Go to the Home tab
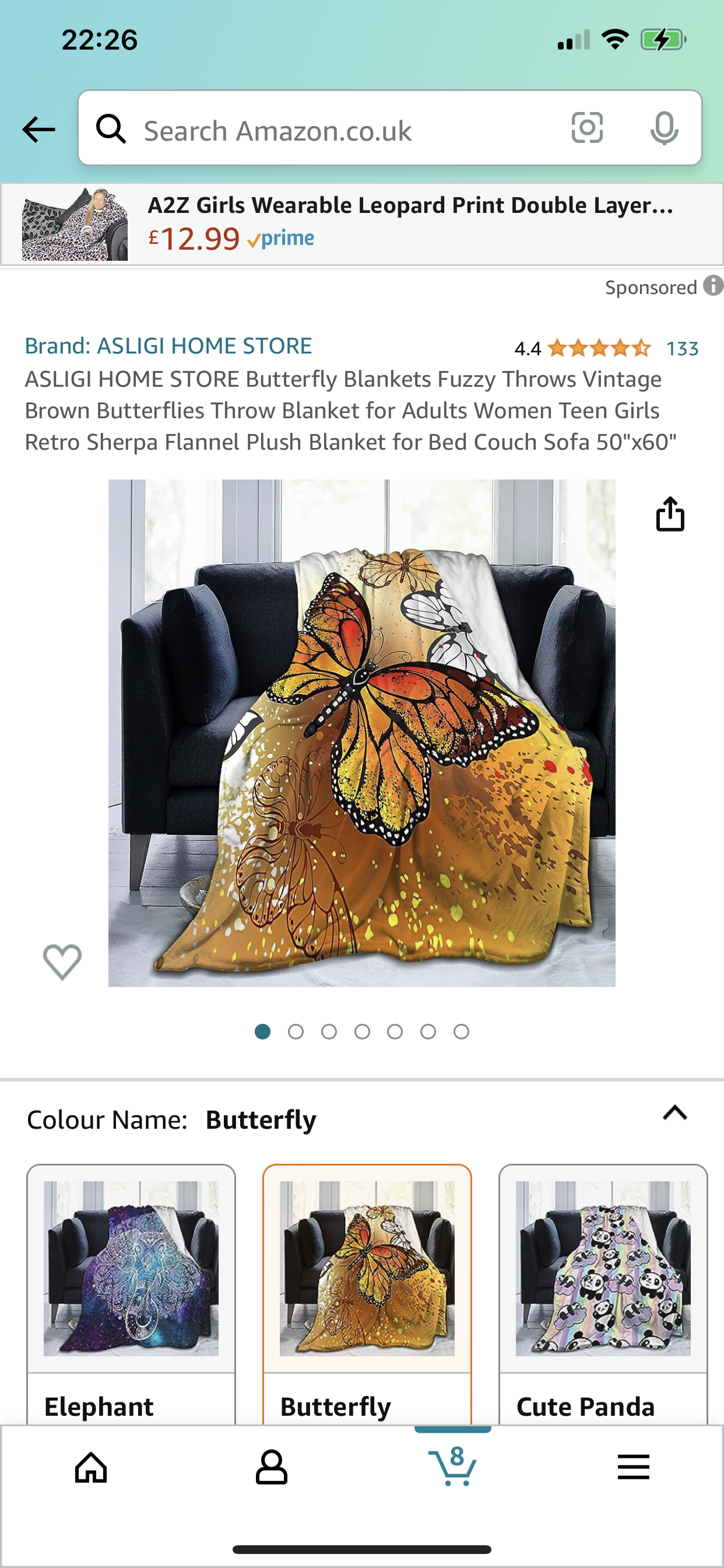This screenshot has width=724, height=1568. [91, 1468]
